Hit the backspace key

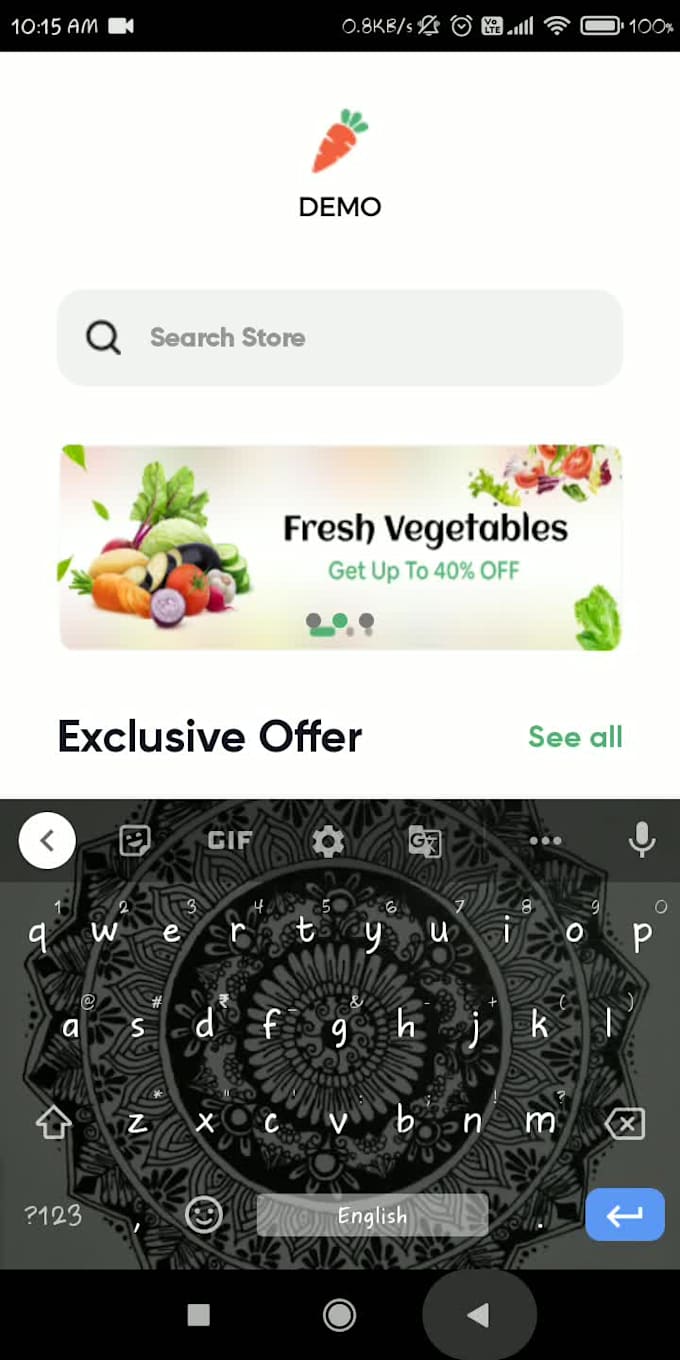click(x=625, y=1125)
